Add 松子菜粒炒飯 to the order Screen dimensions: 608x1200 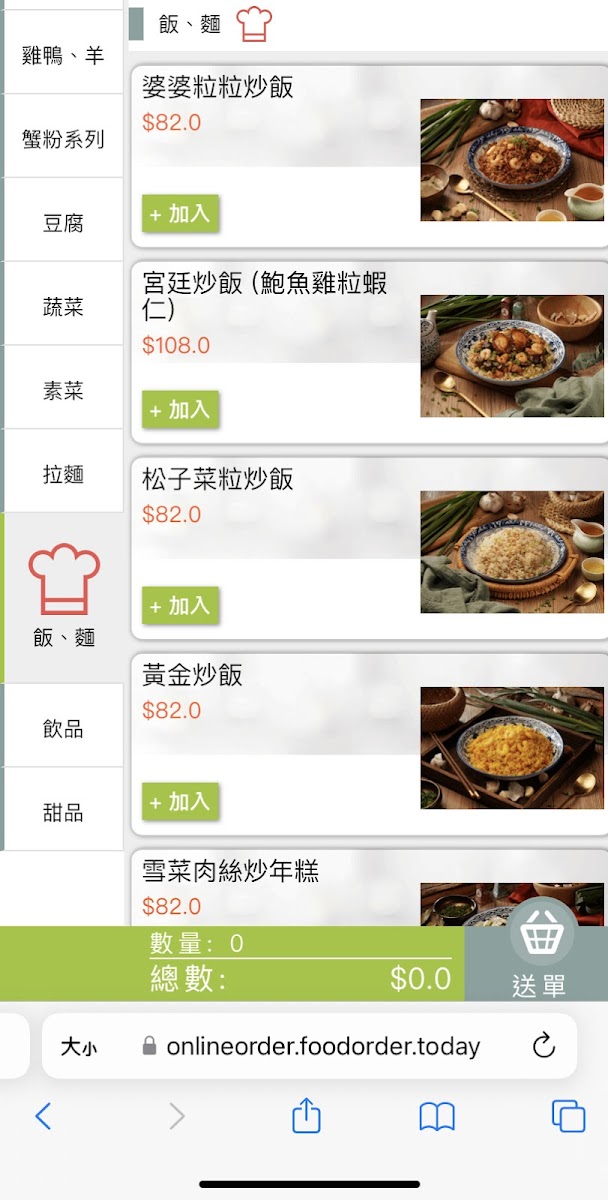(x=180, y=606)
